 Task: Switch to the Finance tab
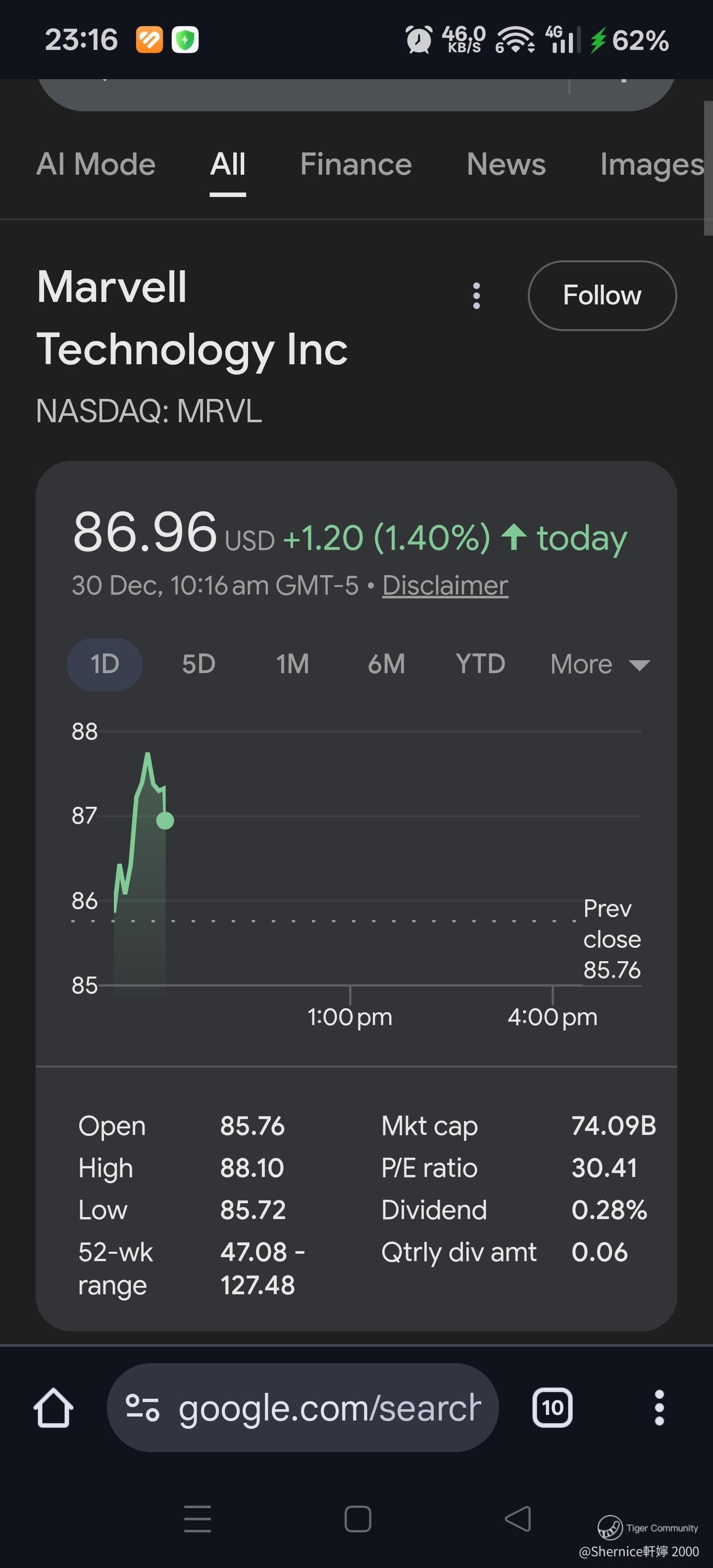tap(356, 164)
